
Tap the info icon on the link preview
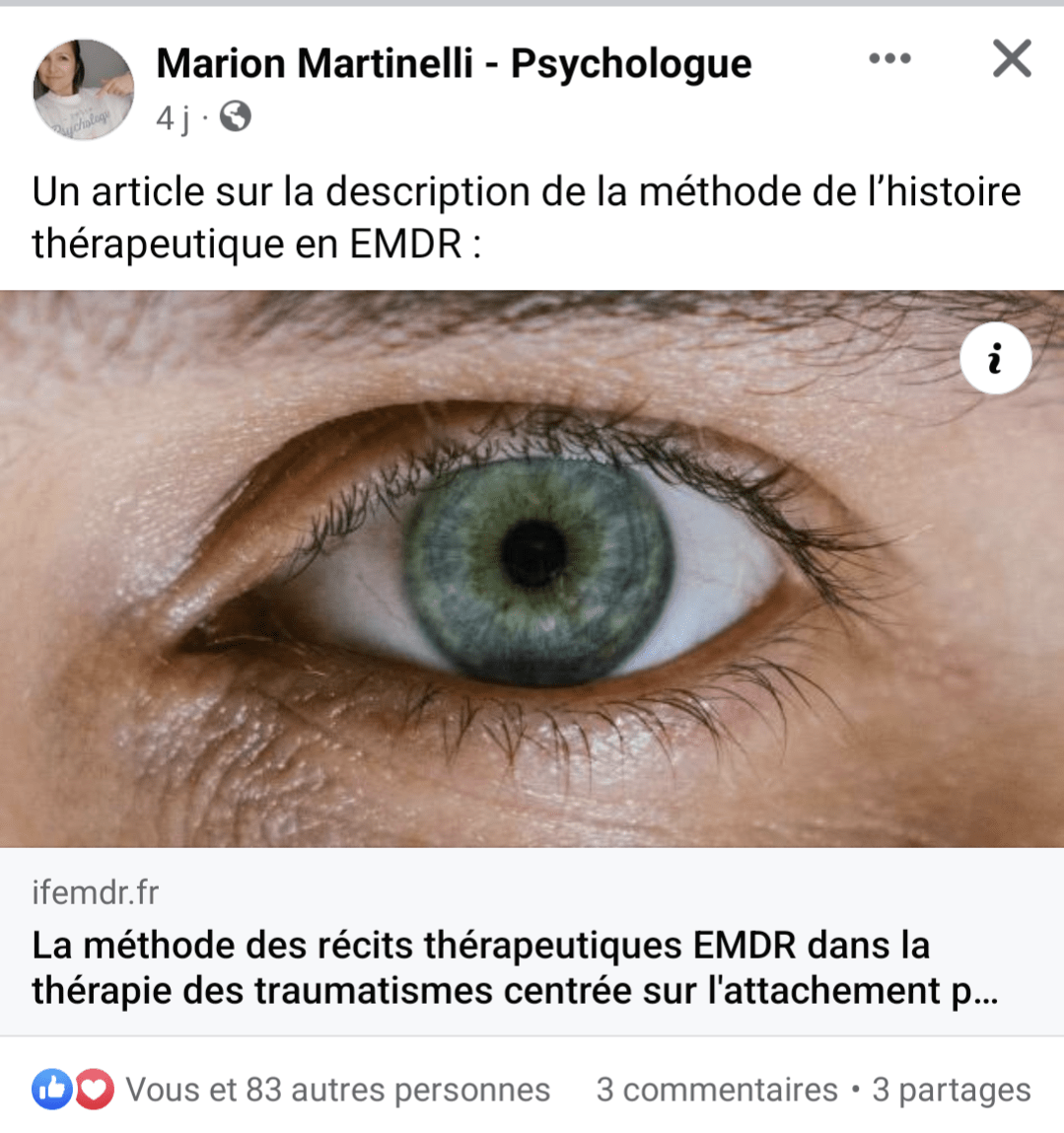click(995, 359)
